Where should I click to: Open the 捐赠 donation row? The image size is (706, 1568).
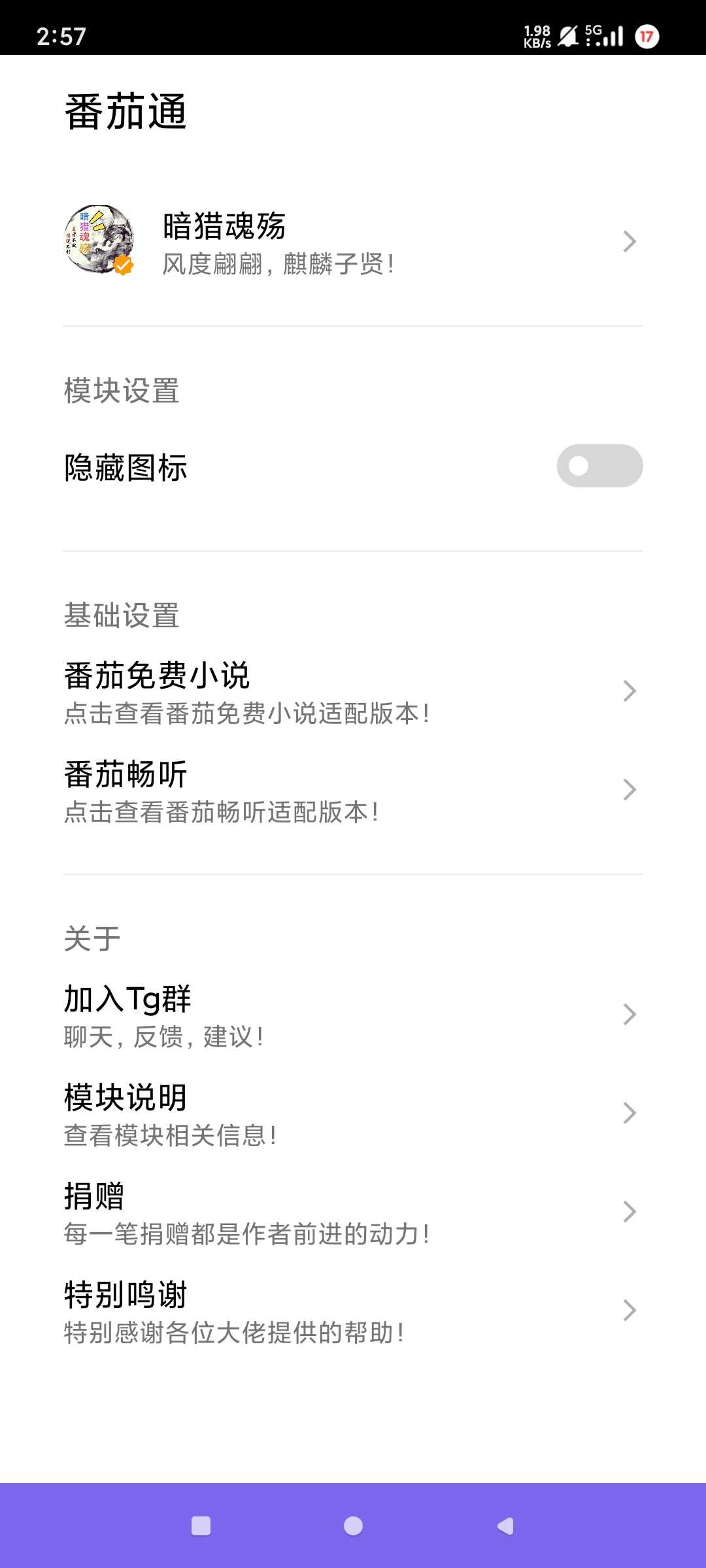353,1212
